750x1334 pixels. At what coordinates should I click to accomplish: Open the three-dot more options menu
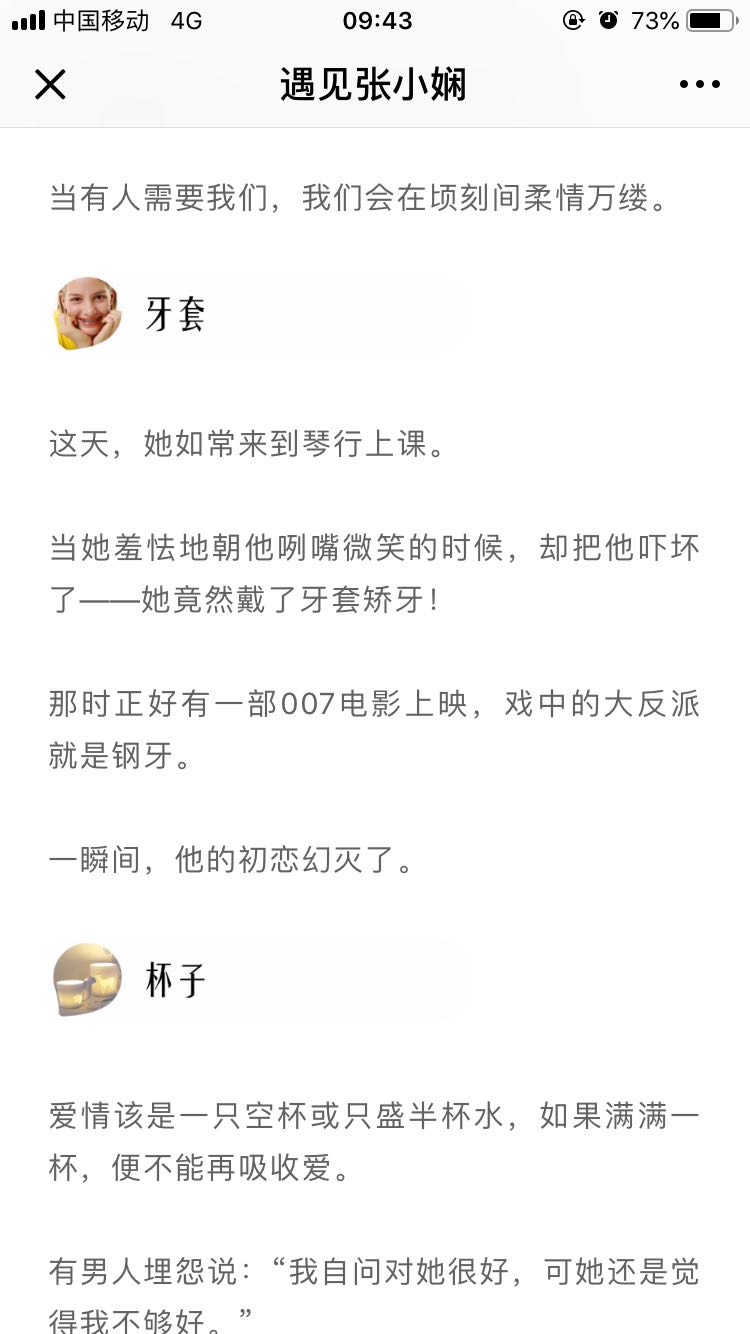(x=699, y=85)
